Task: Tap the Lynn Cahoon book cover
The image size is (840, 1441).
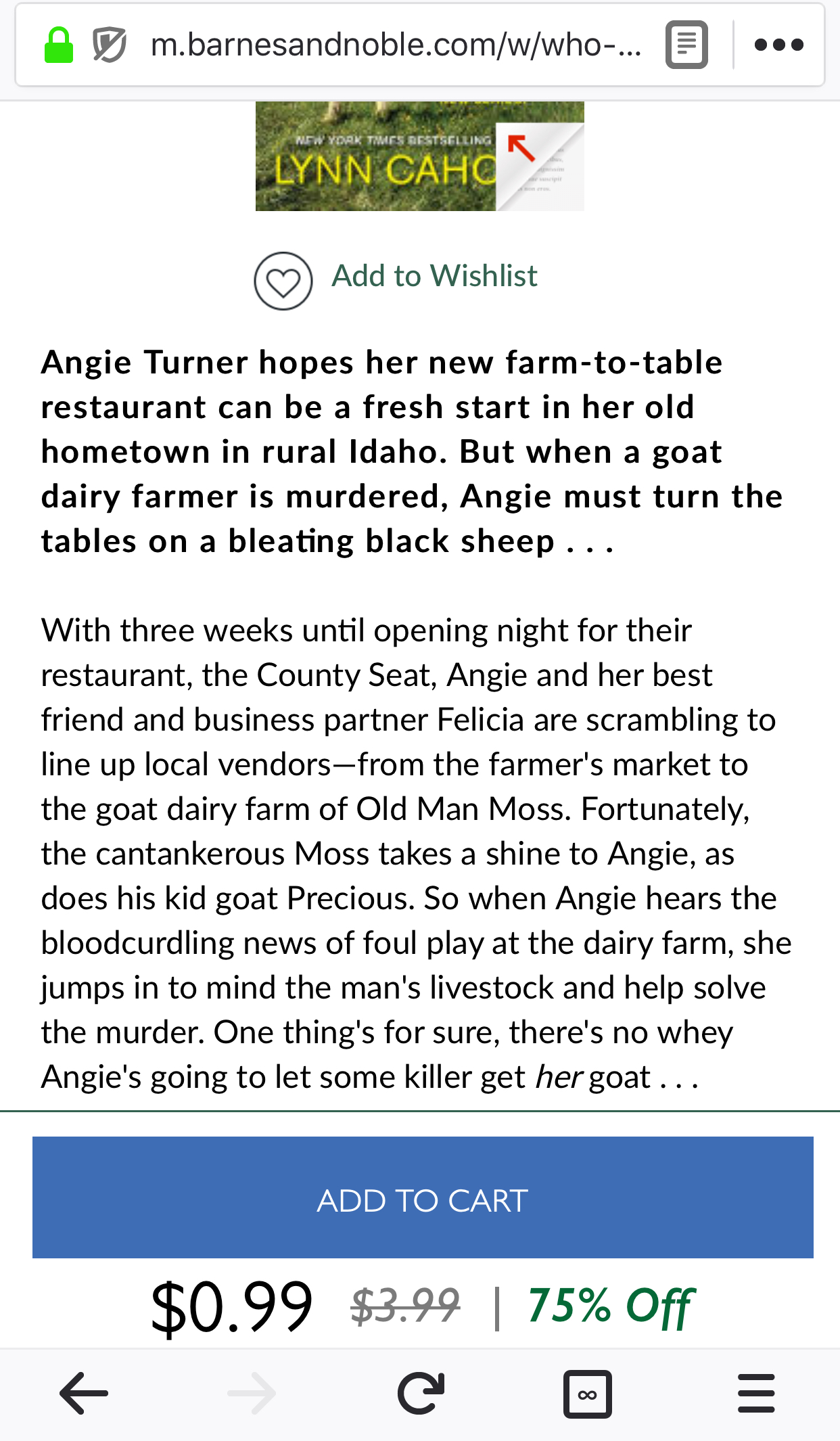Action: (x=419, y=156)
